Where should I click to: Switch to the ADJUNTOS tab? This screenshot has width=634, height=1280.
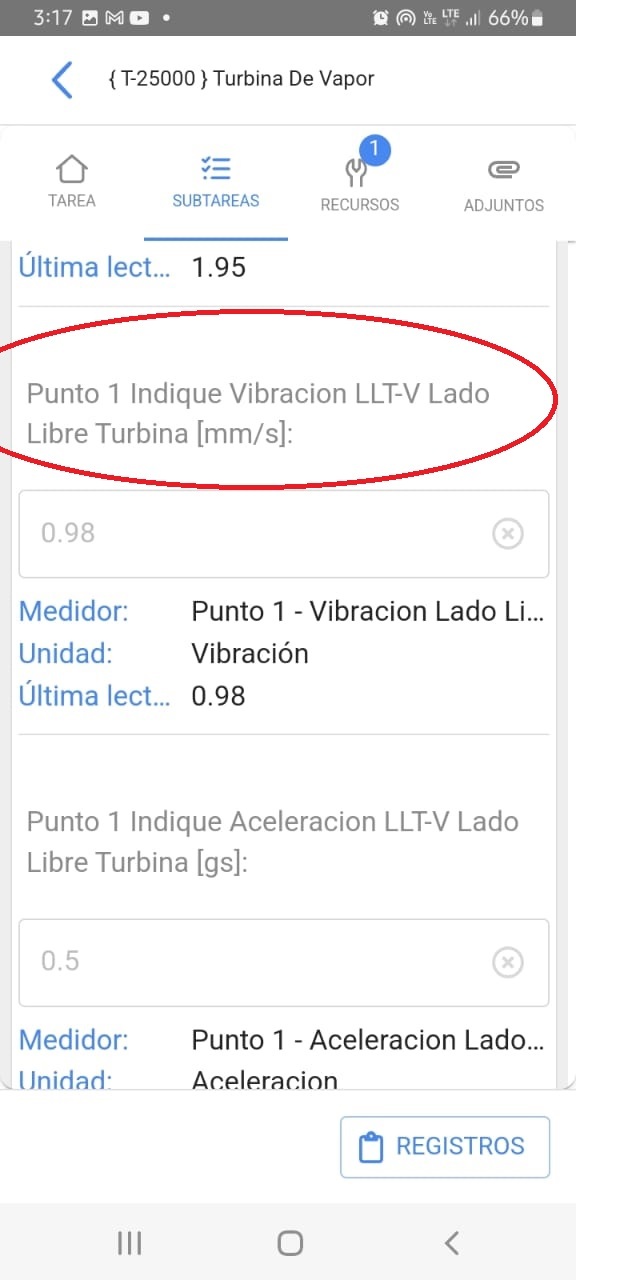[503, 184]
